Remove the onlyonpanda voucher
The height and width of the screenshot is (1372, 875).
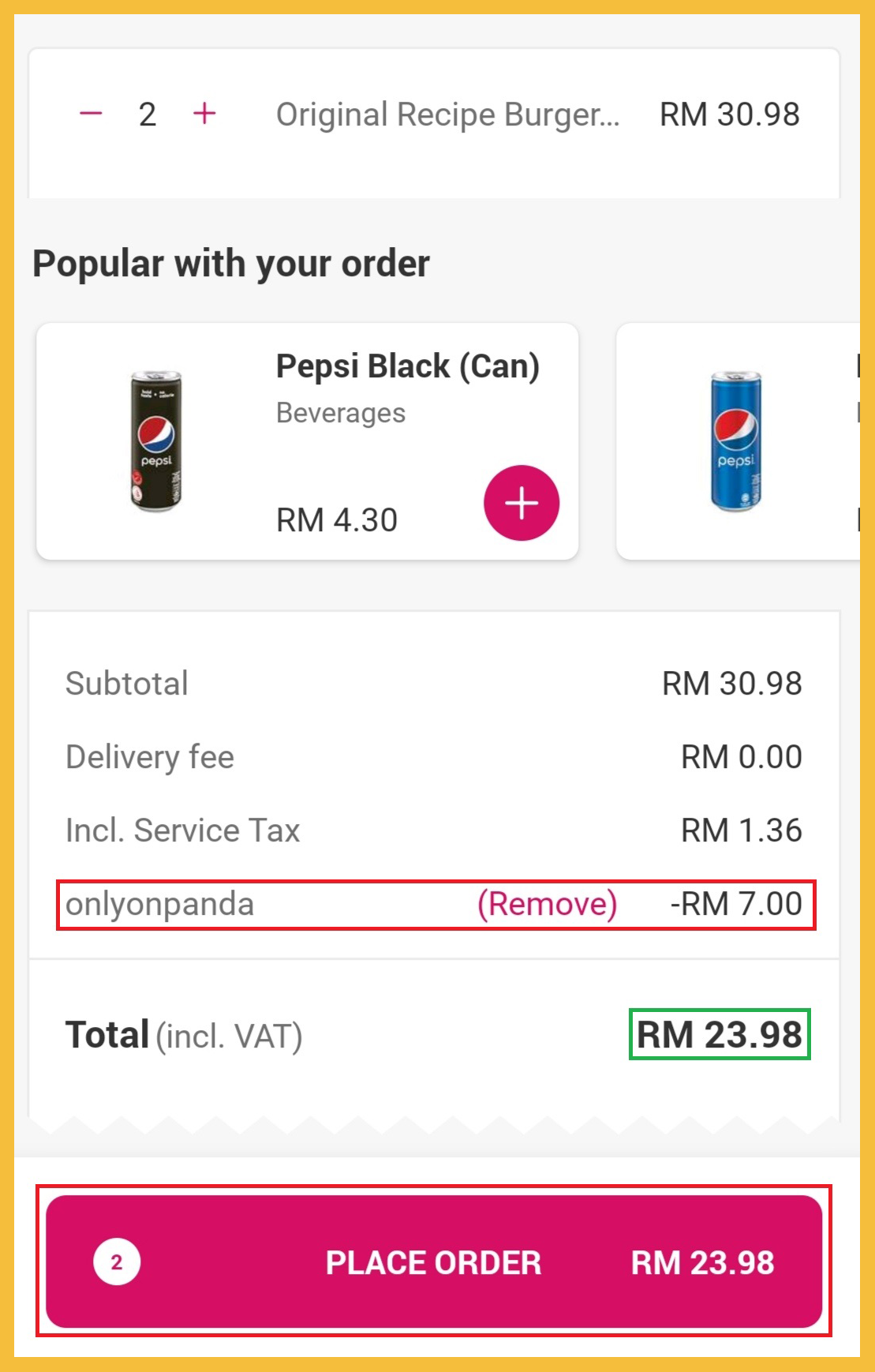click(x=547, y=904)
